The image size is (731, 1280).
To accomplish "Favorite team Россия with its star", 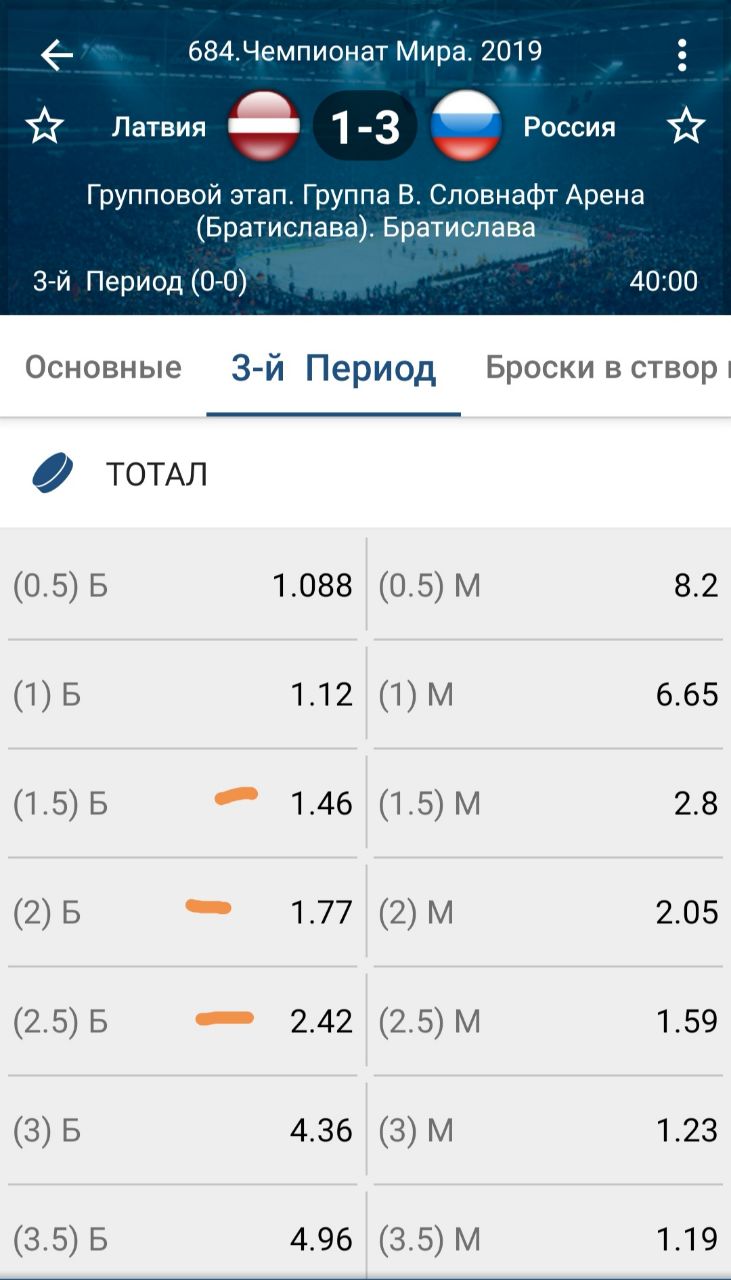I will pyautogui.click(x=686, y=127).
